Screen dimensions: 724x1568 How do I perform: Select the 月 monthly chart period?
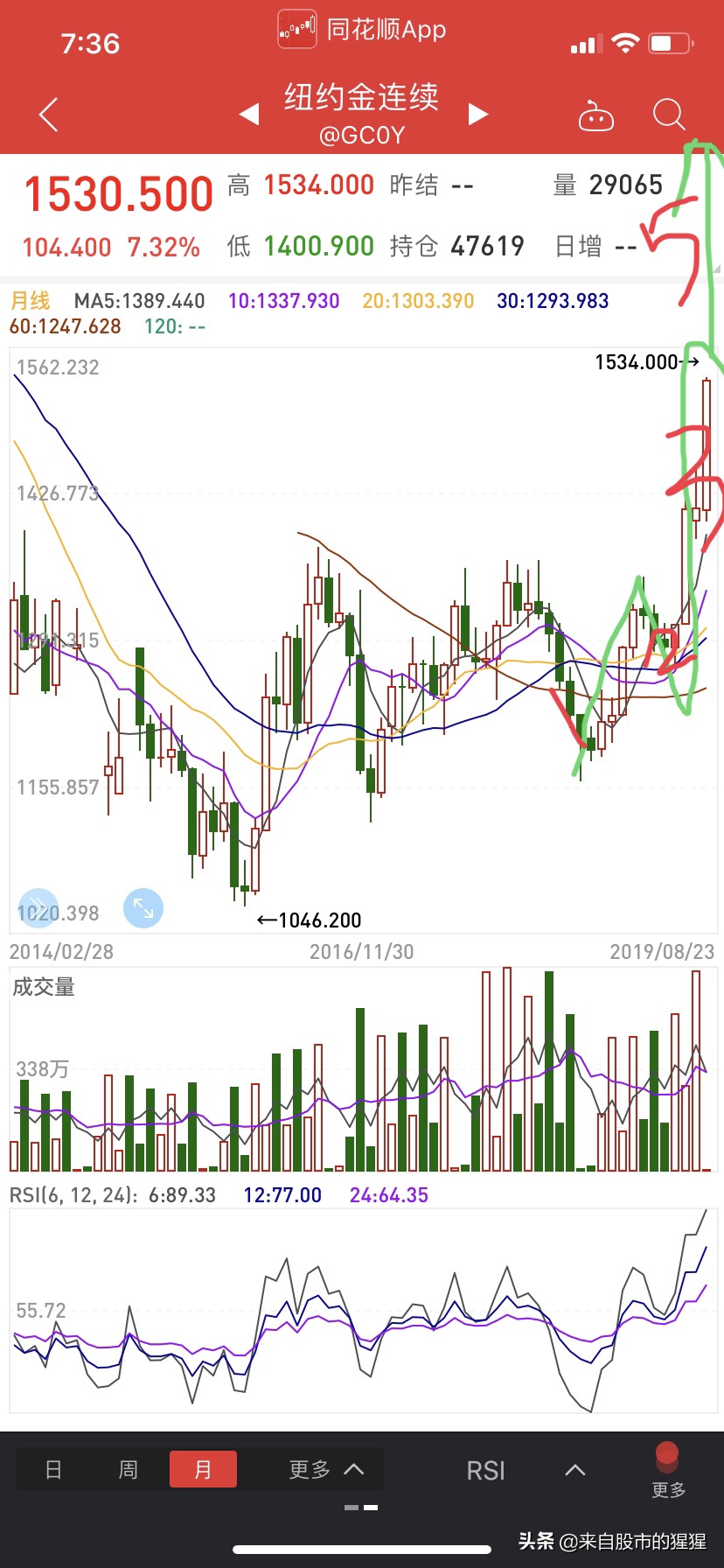tap(203, 1469)
